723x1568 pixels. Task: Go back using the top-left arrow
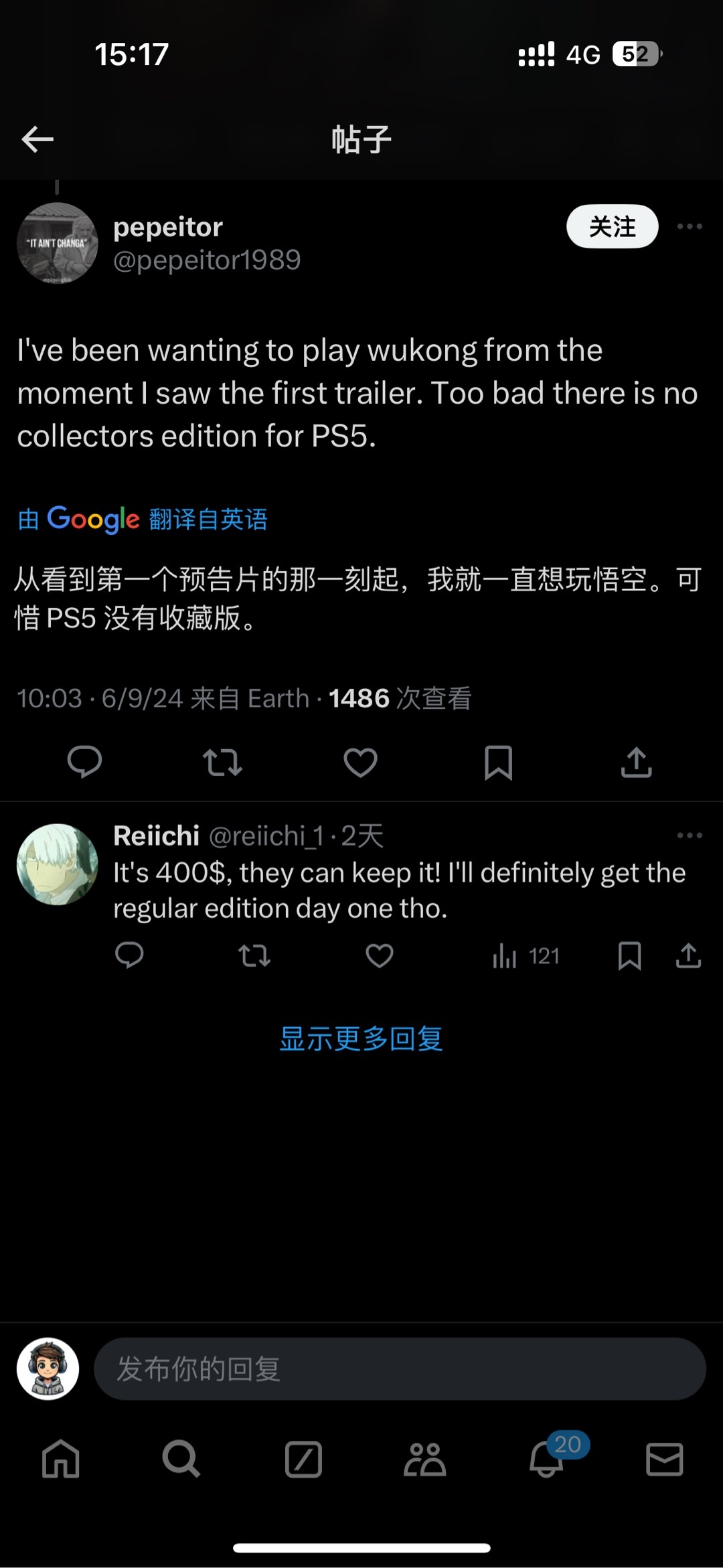[x=37, y=139]
